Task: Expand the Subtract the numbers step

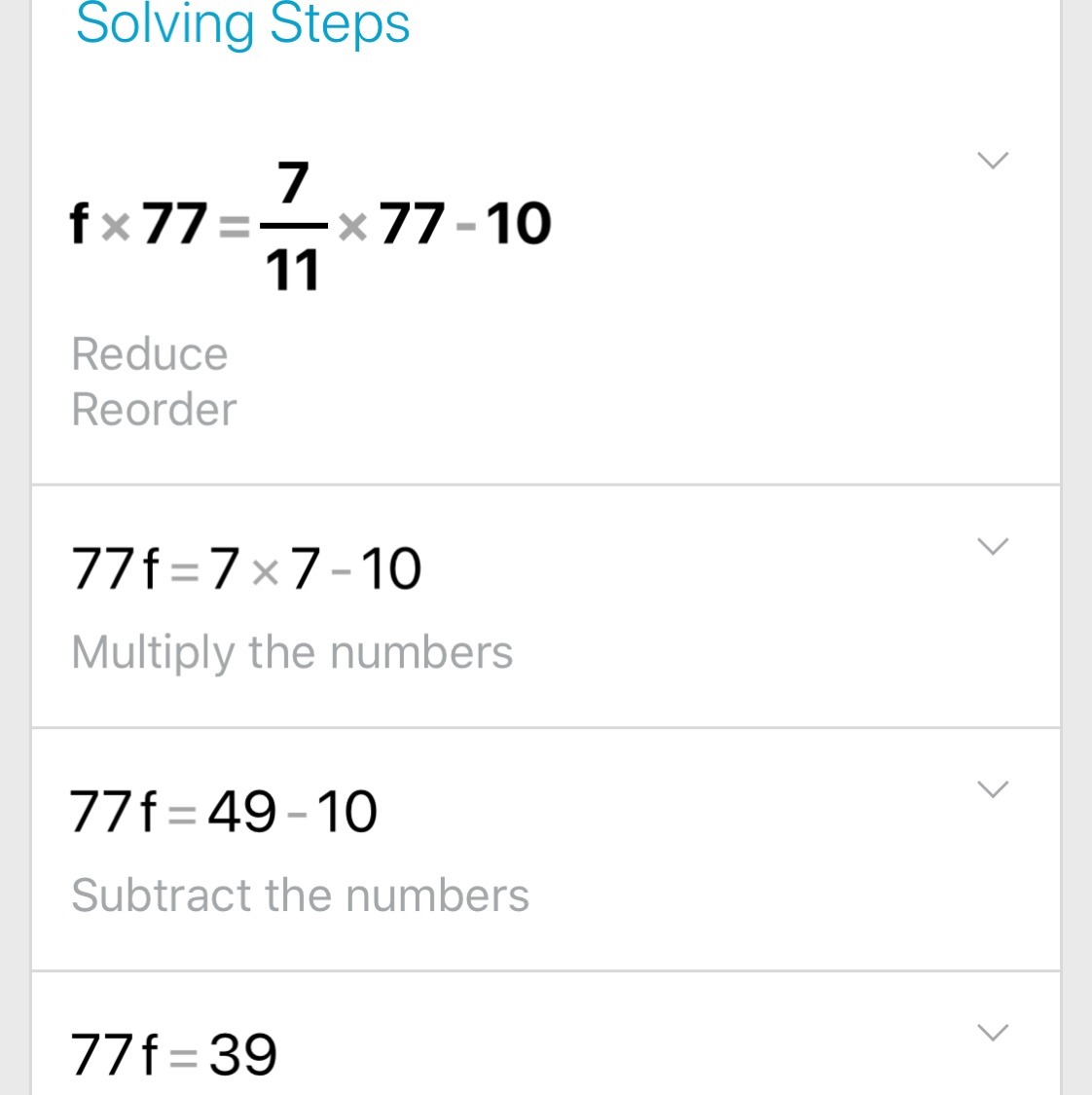Action: pos(992,789)
